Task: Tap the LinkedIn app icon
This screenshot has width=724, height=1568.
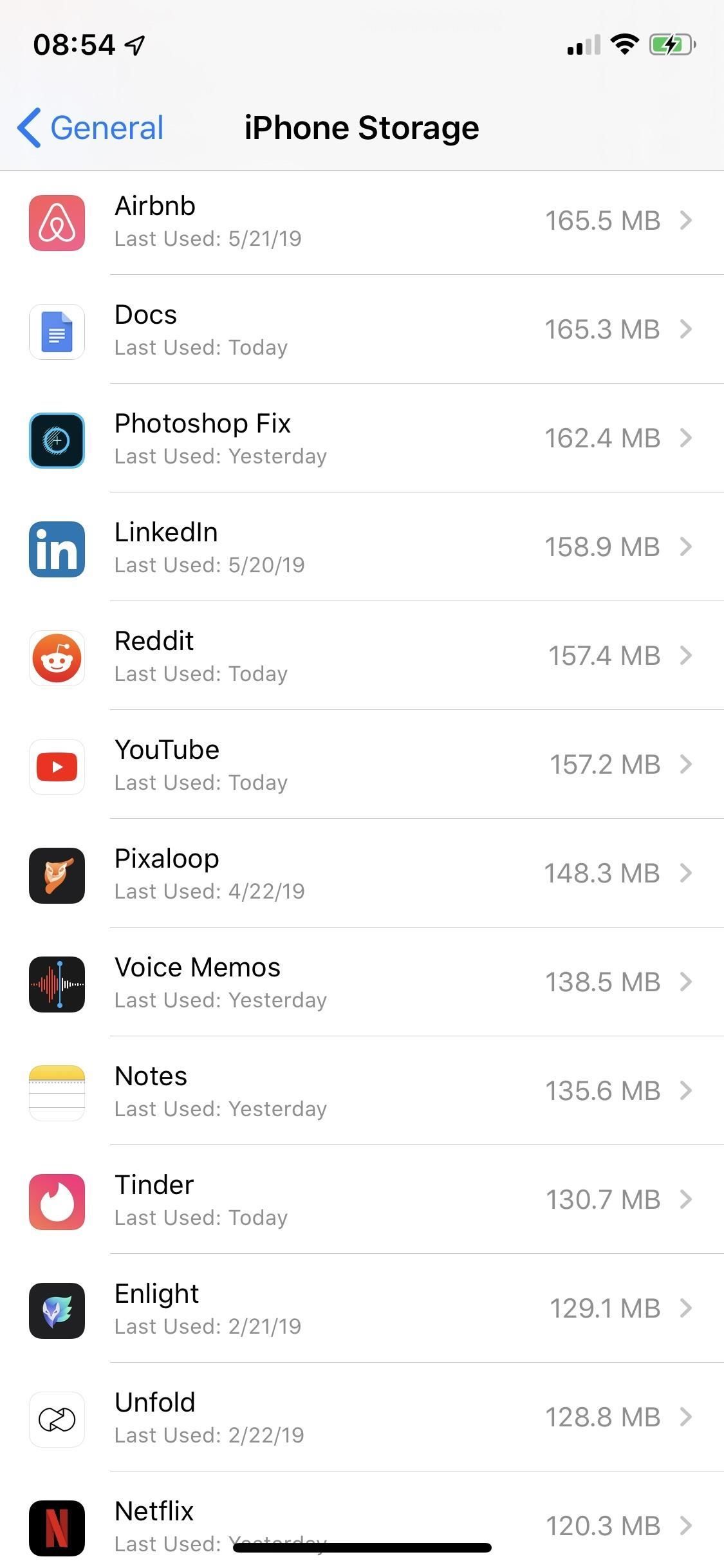Action: click(x=57, y=549)
